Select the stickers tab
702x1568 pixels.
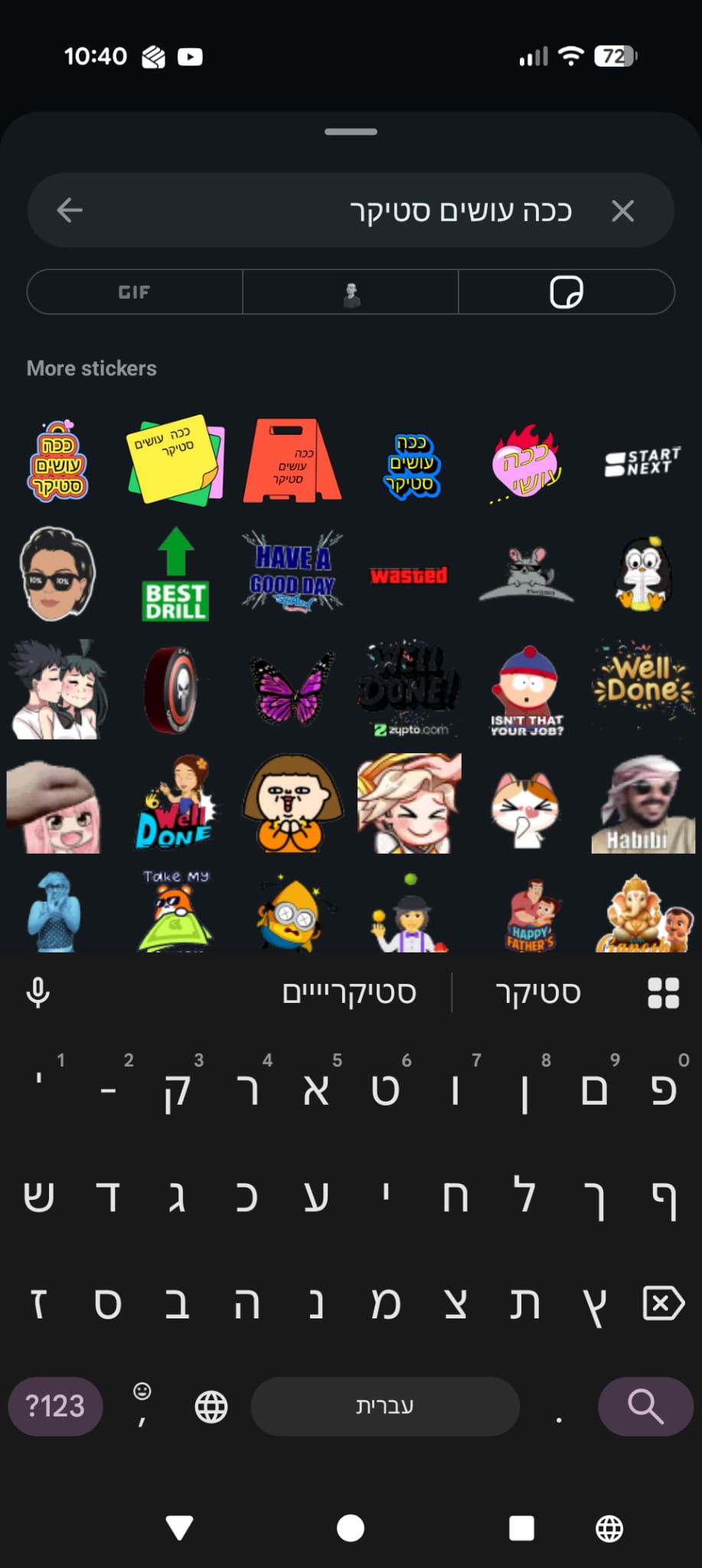[x=566, y=292]
